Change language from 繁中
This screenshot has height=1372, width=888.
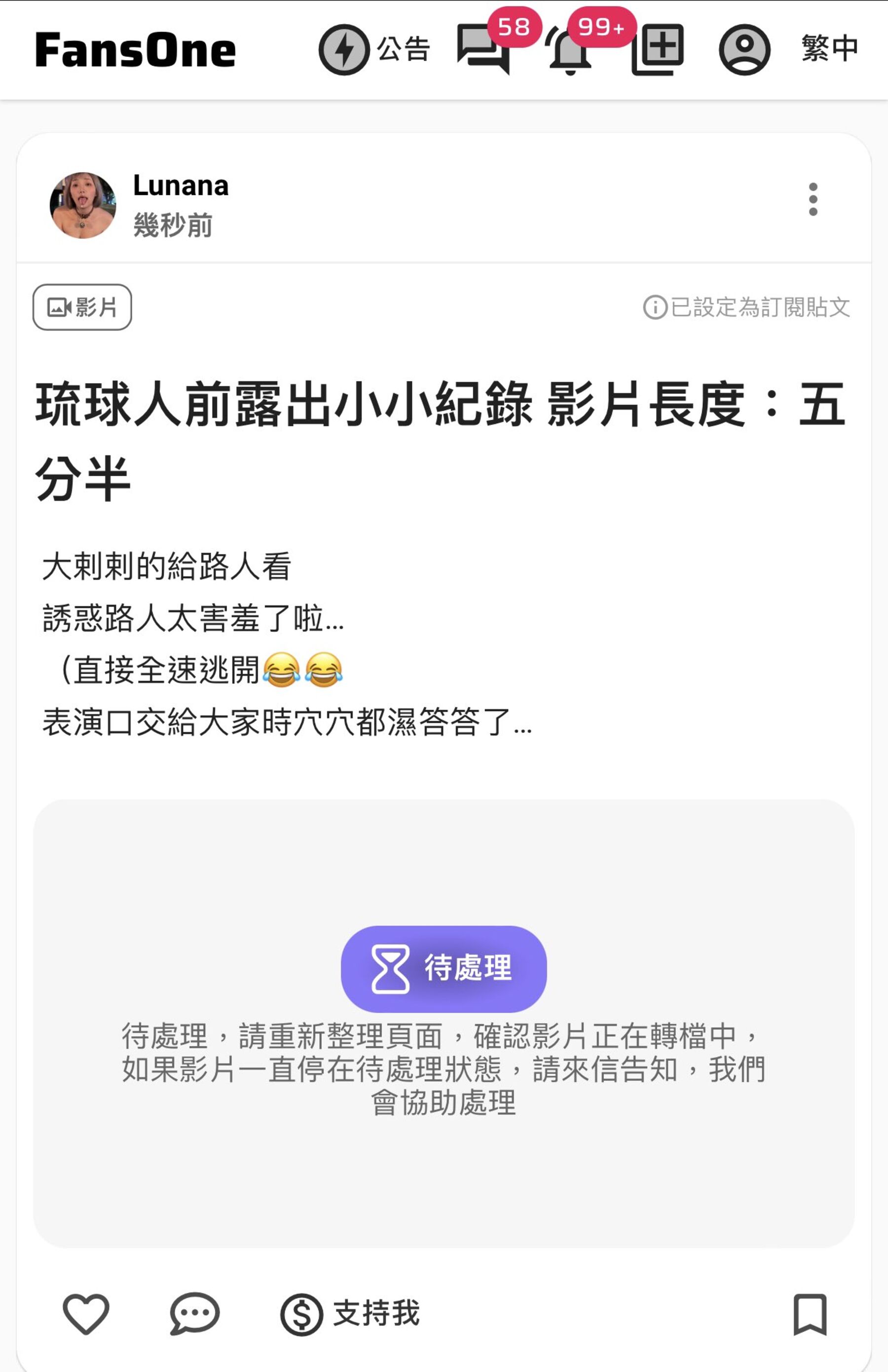(829, 48)
